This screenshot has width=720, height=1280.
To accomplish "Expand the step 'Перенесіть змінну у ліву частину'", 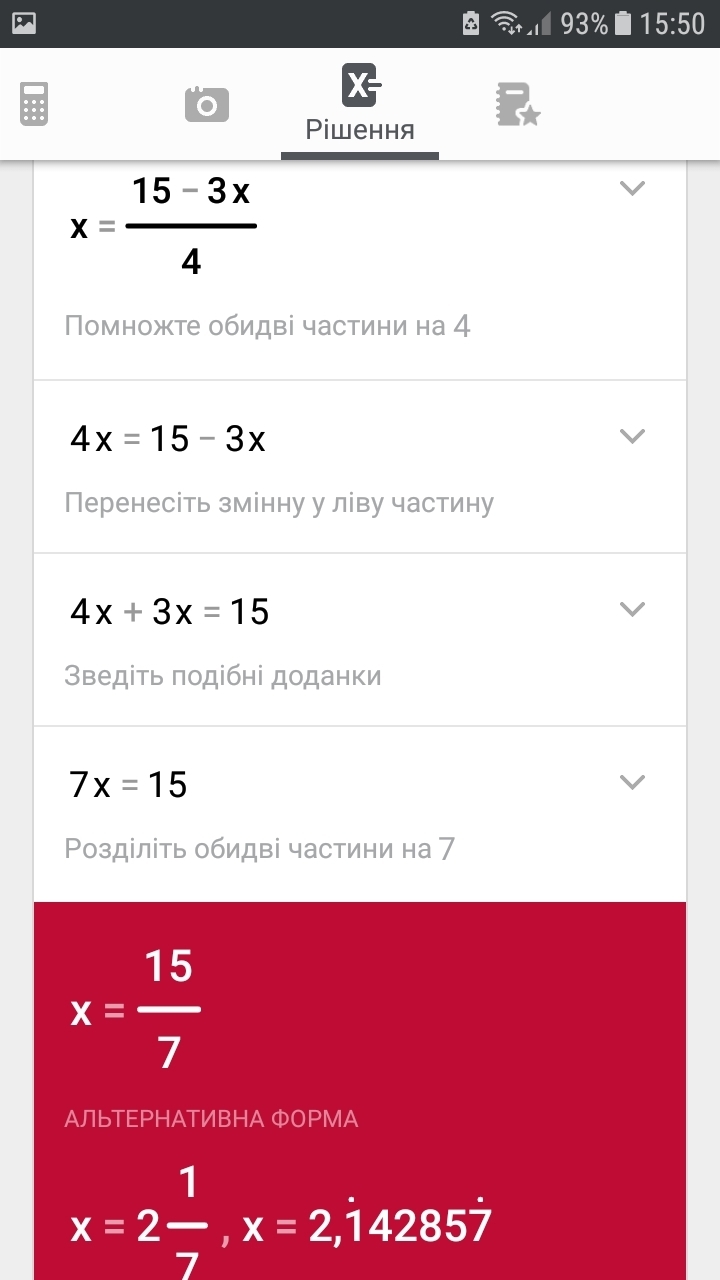I will 632,436.
